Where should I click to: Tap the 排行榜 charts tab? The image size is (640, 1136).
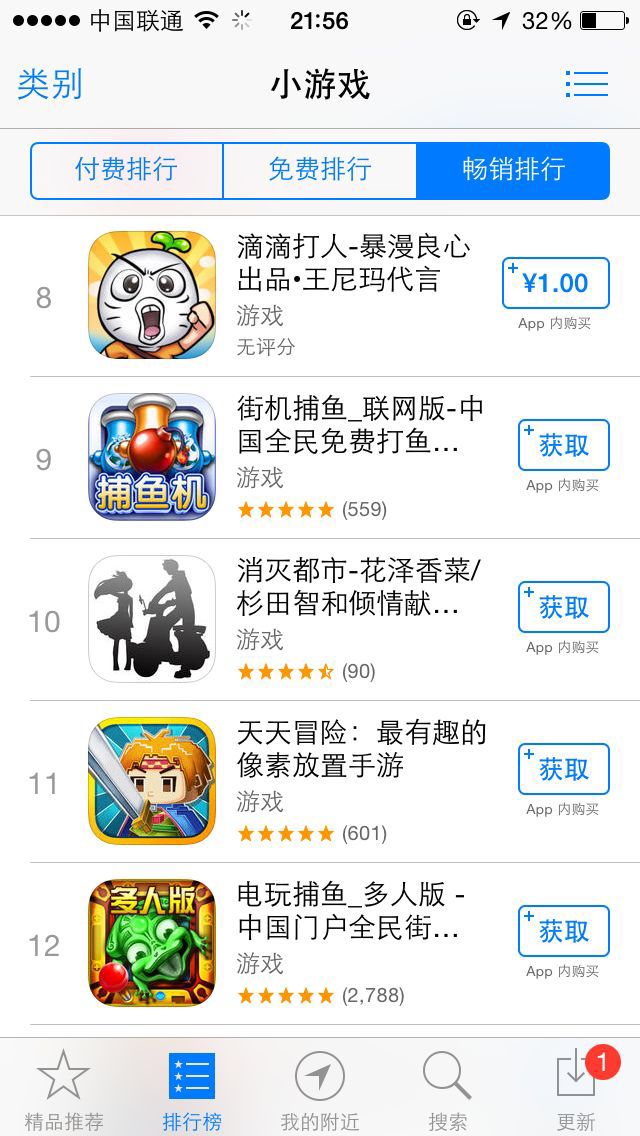[191, 1090]
